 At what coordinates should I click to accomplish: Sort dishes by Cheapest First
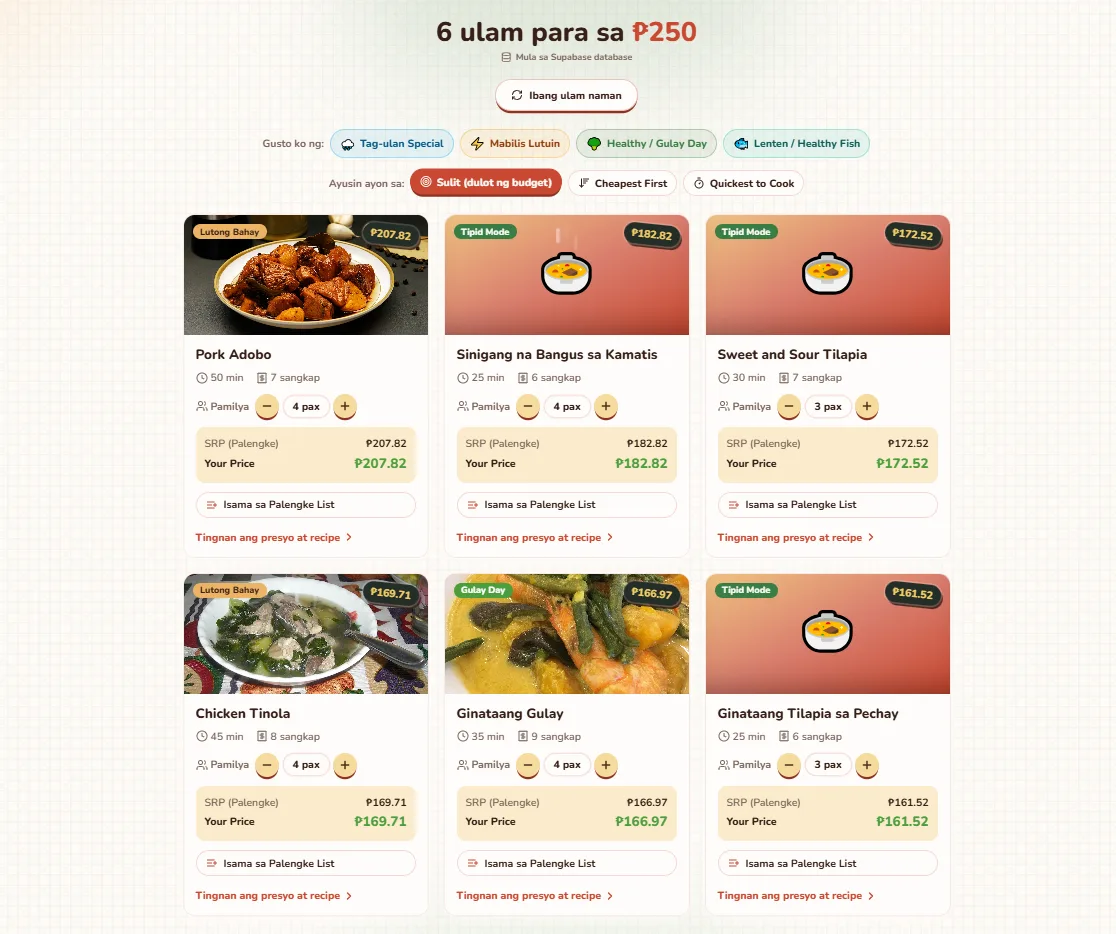pyautogui.click(x=623, y=183)
